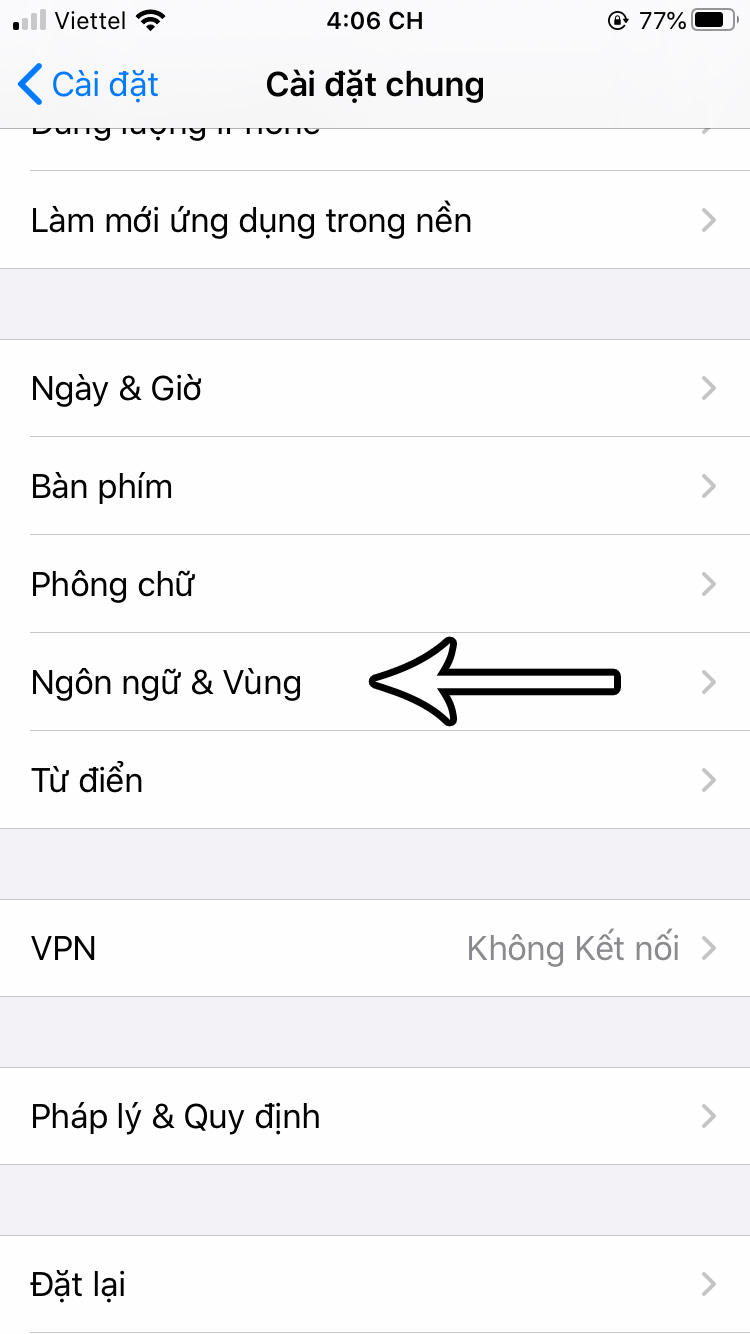Open Ngày & Giờ settings
The image size is (750, 1334).
117,388
